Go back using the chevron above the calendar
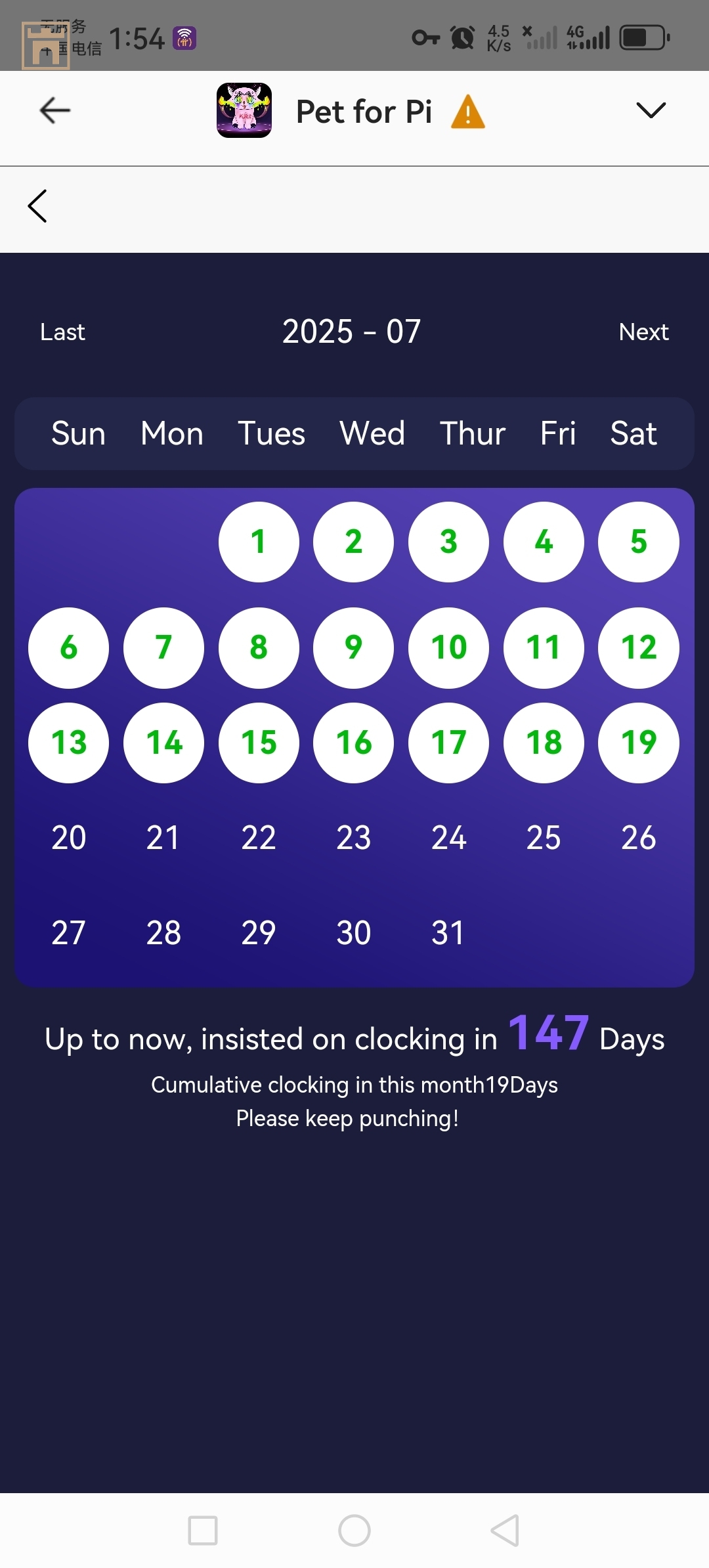Viewport: 709px width, 1568px height. tap(38, 206)
